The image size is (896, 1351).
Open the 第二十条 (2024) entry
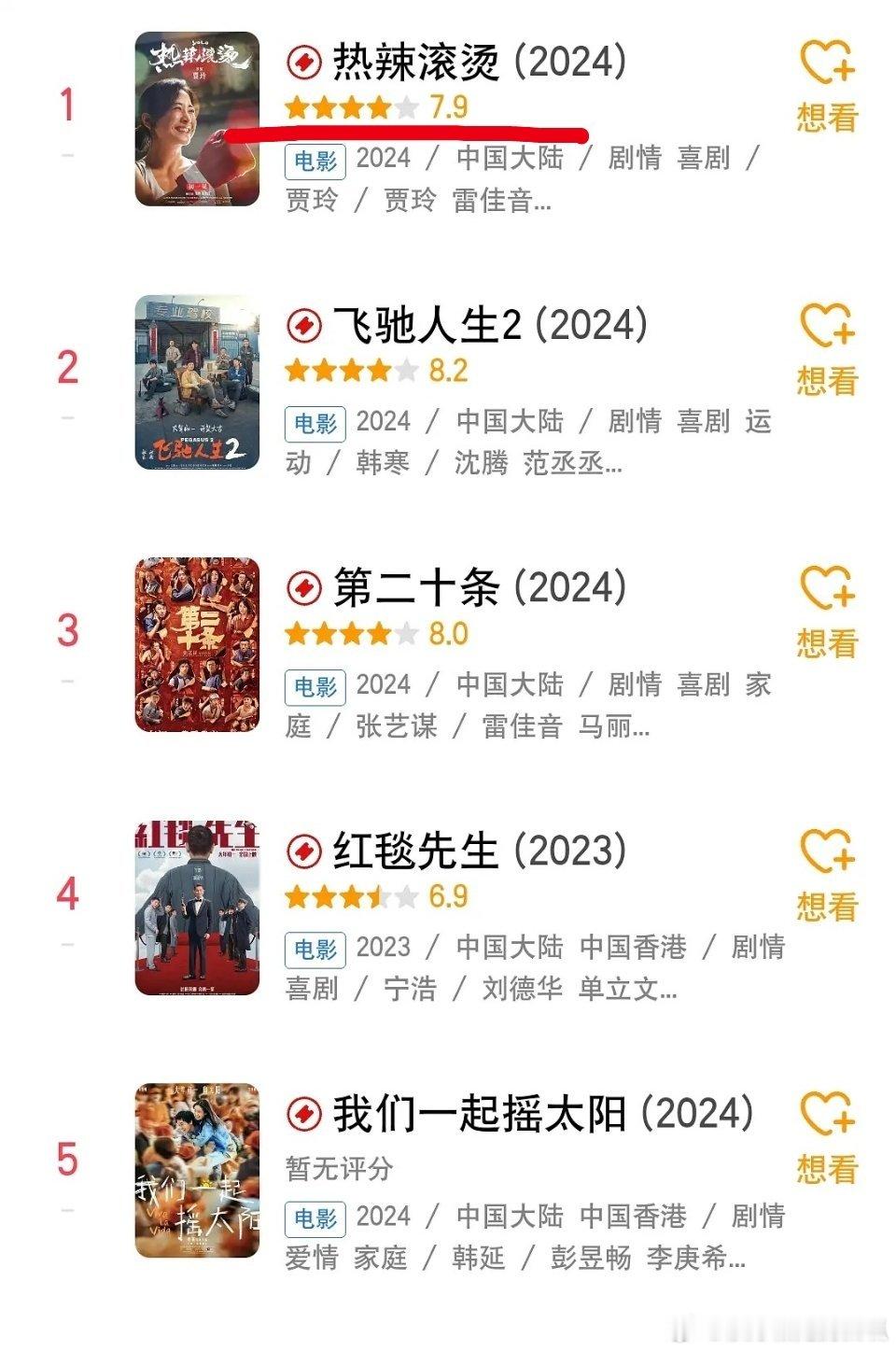tap(479, 588)
